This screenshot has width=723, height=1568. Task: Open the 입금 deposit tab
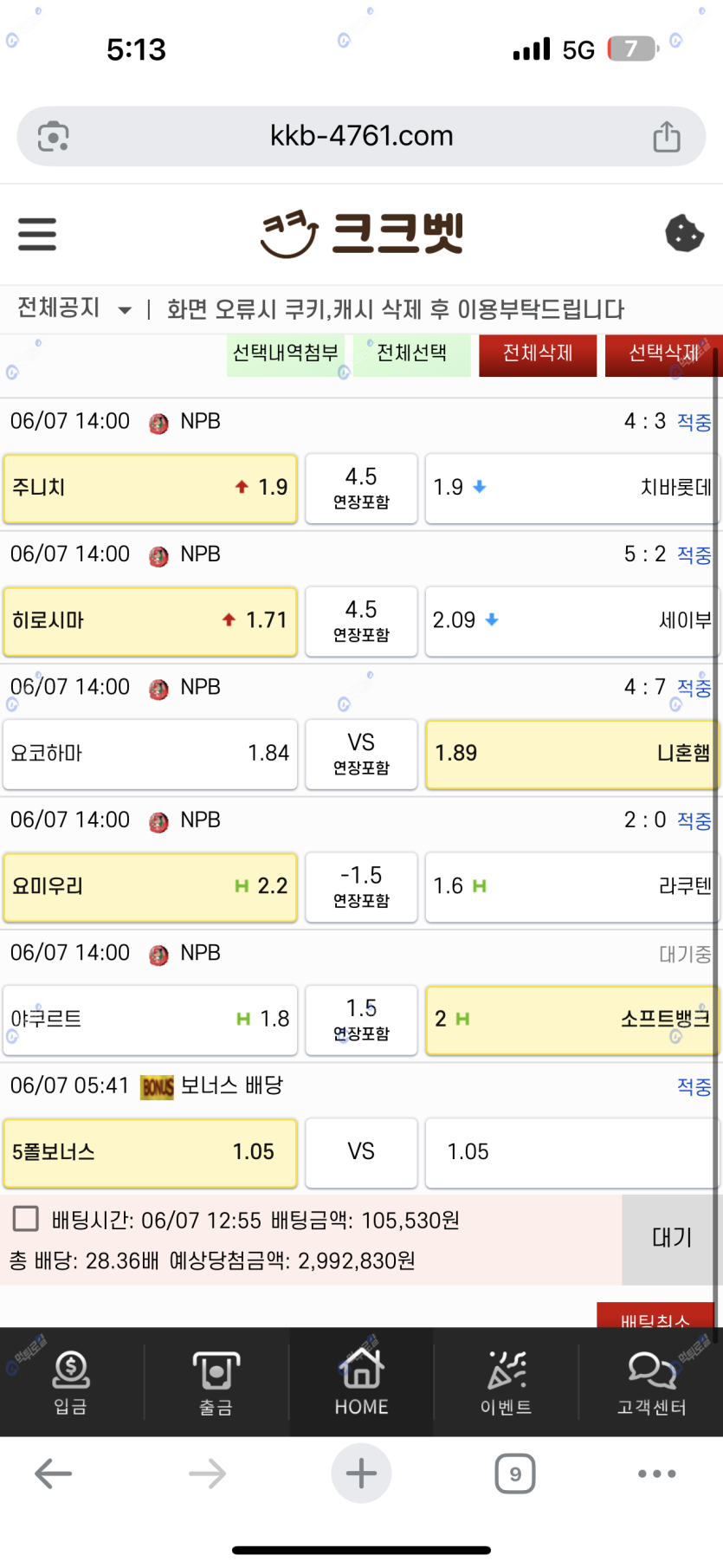coord(71,1381)
